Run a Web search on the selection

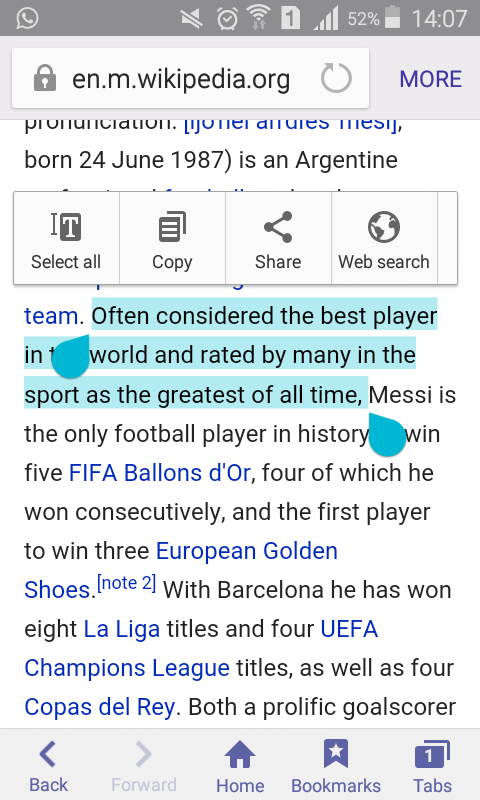tap(384, 238)
